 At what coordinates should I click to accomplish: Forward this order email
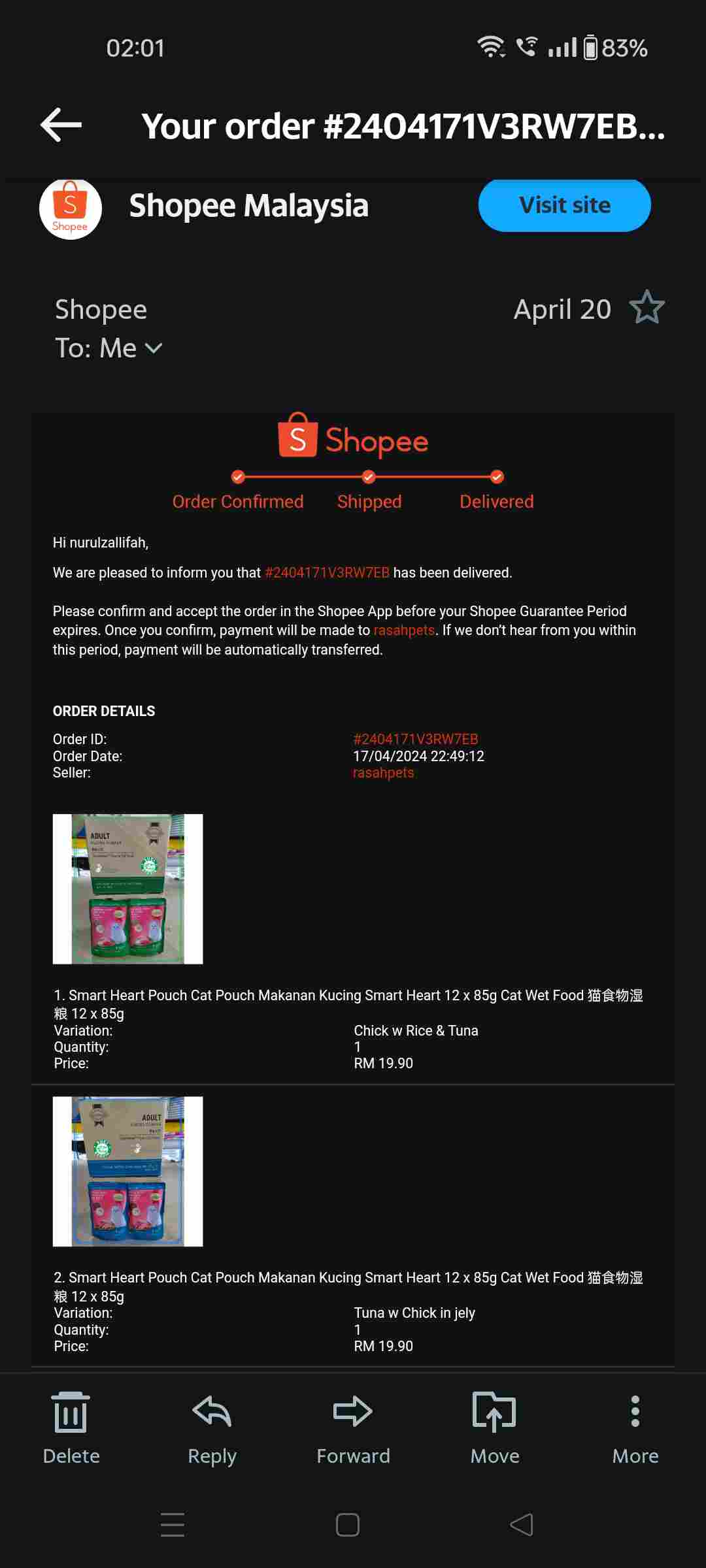(x=353, y=1428)
